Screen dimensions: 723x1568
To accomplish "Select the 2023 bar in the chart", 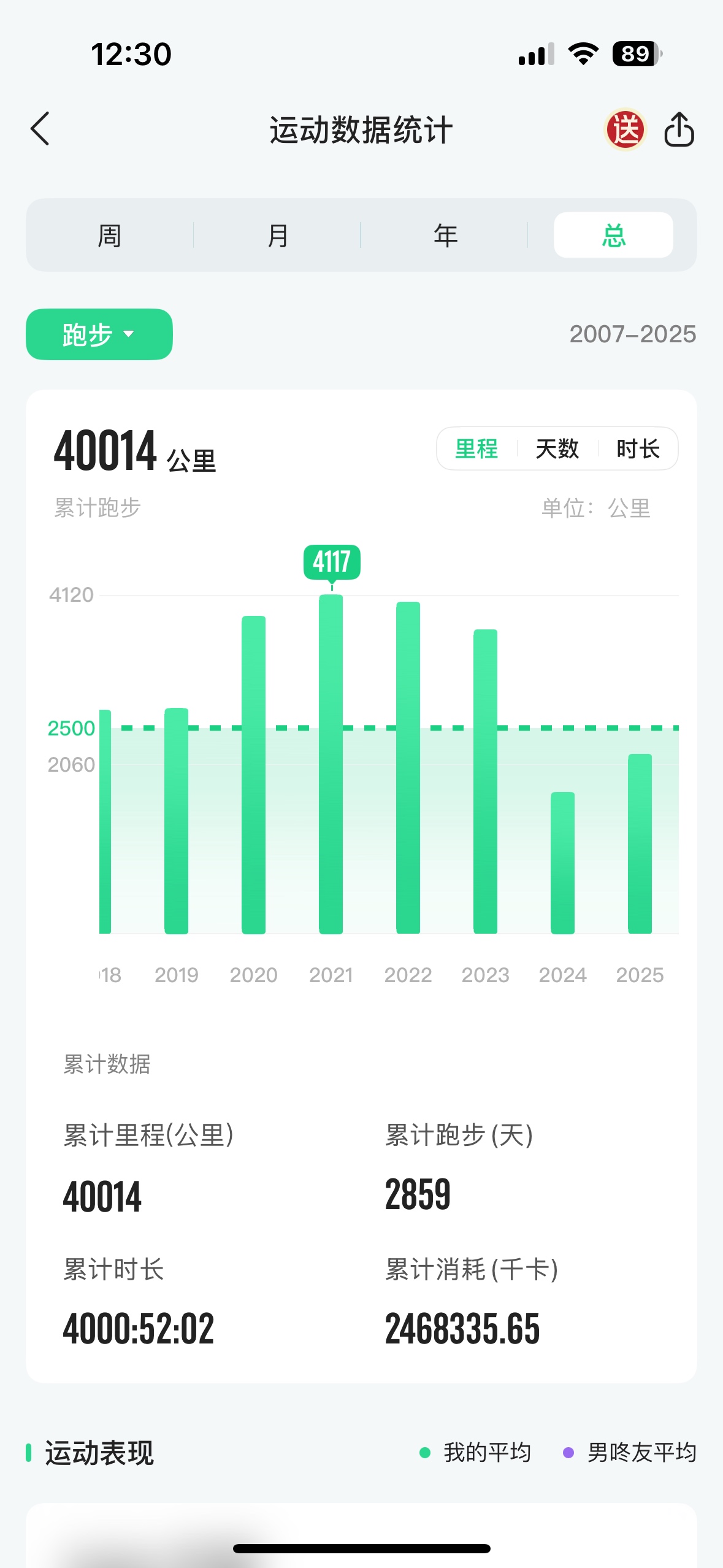I will tap(485, 781).
